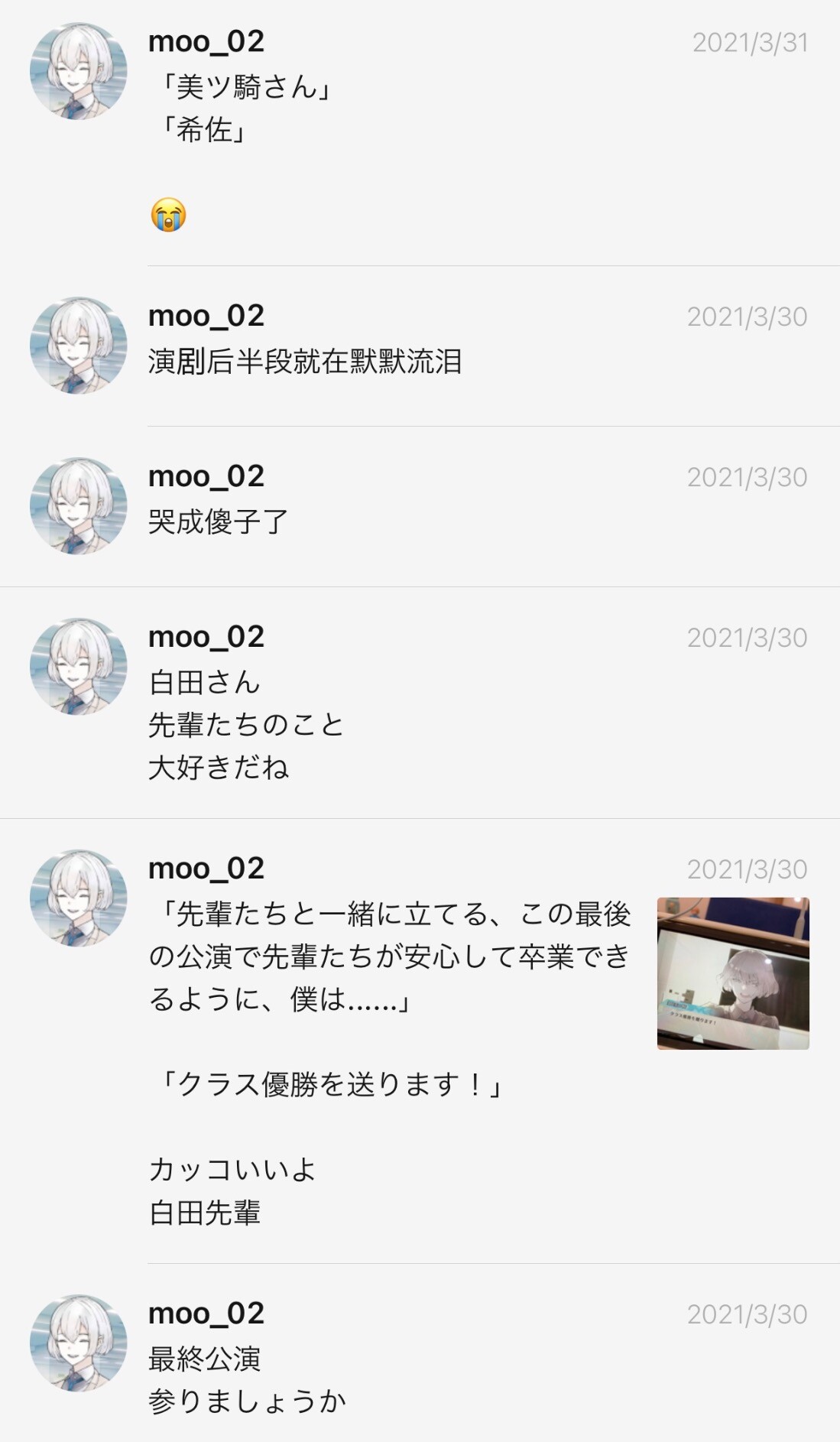This screenshot has width=840, height=1442.
Task: Open the post 哭成傻子了
Action: pos(420,507)
